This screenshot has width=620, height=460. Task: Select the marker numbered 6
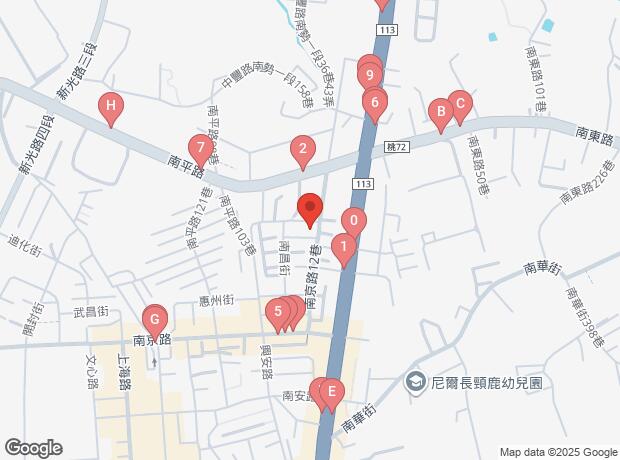coord(375,101)
